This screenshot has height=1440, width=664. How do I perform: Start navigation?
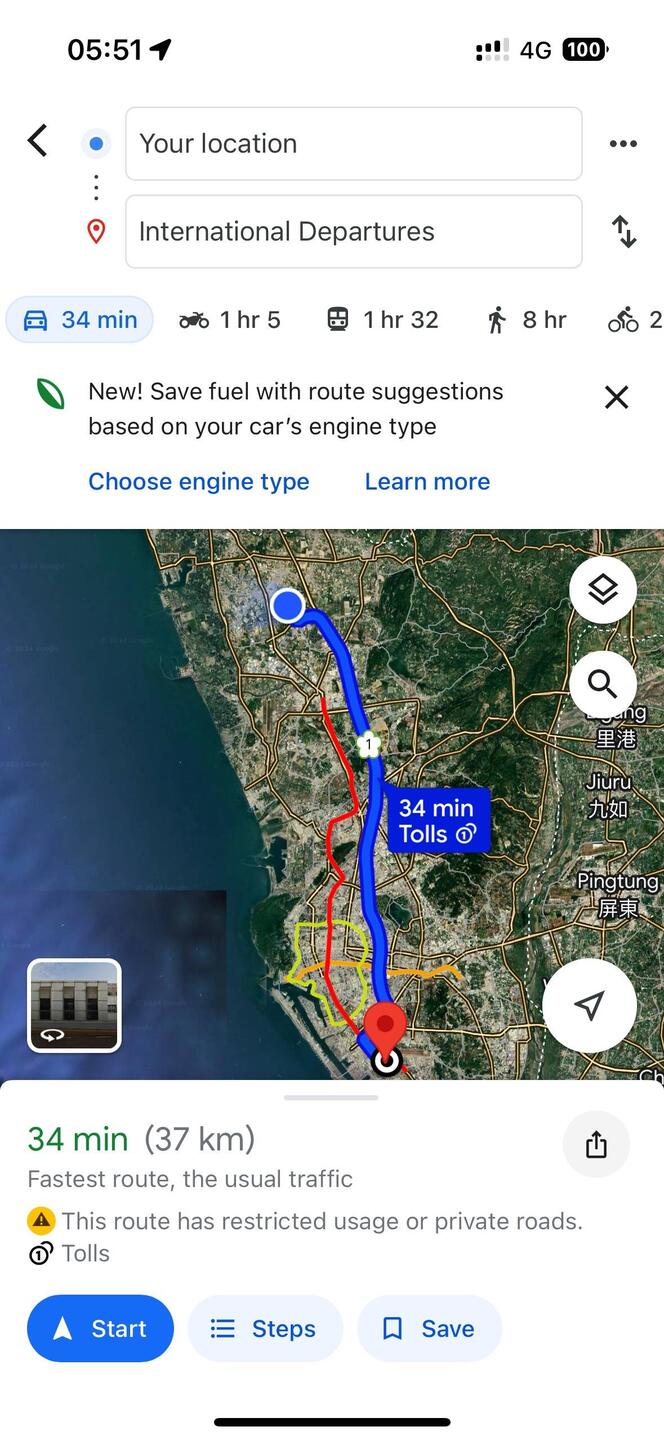(x=100, y=1328)
